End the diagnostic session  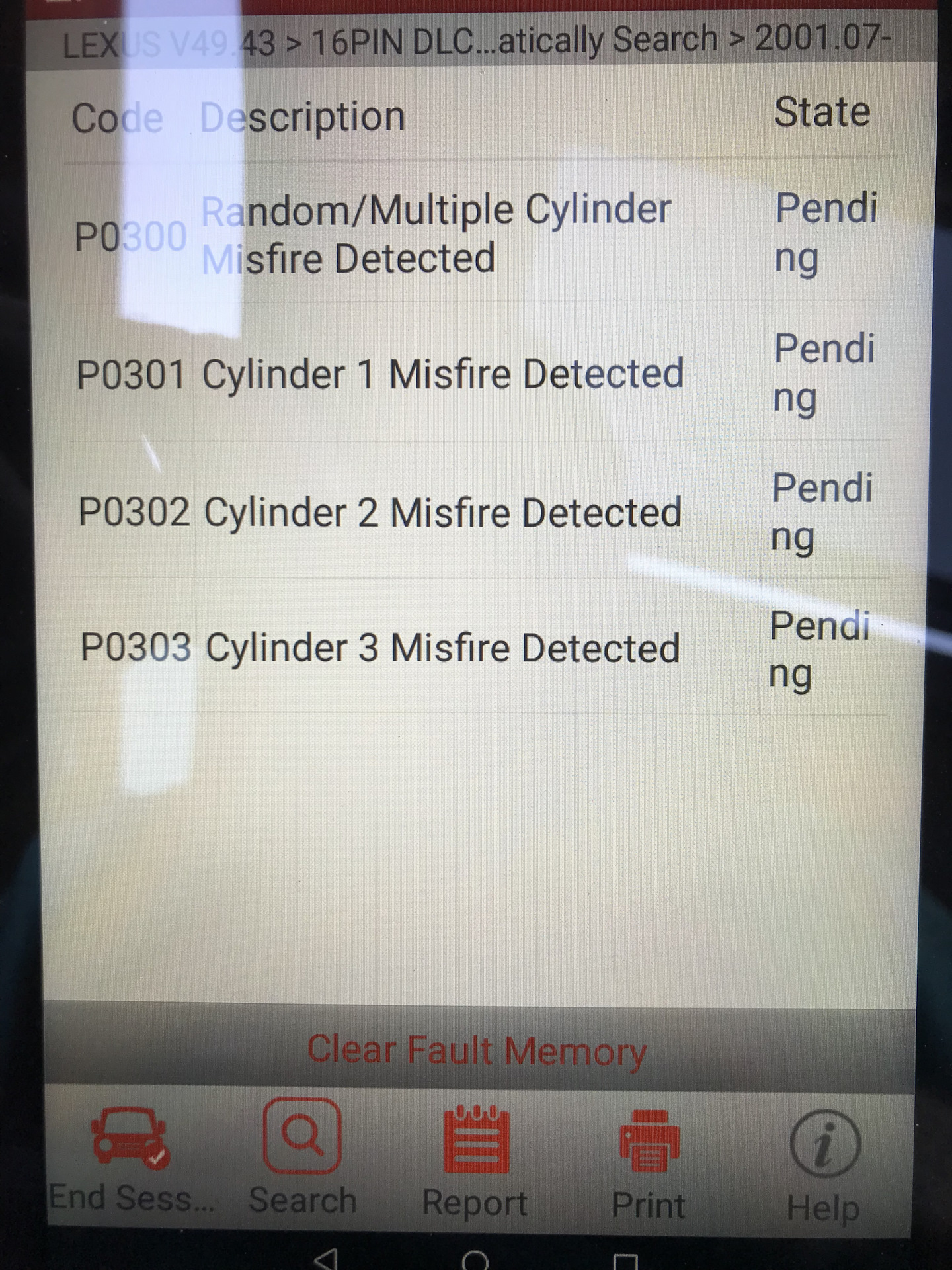click(x=130, y=1159)
